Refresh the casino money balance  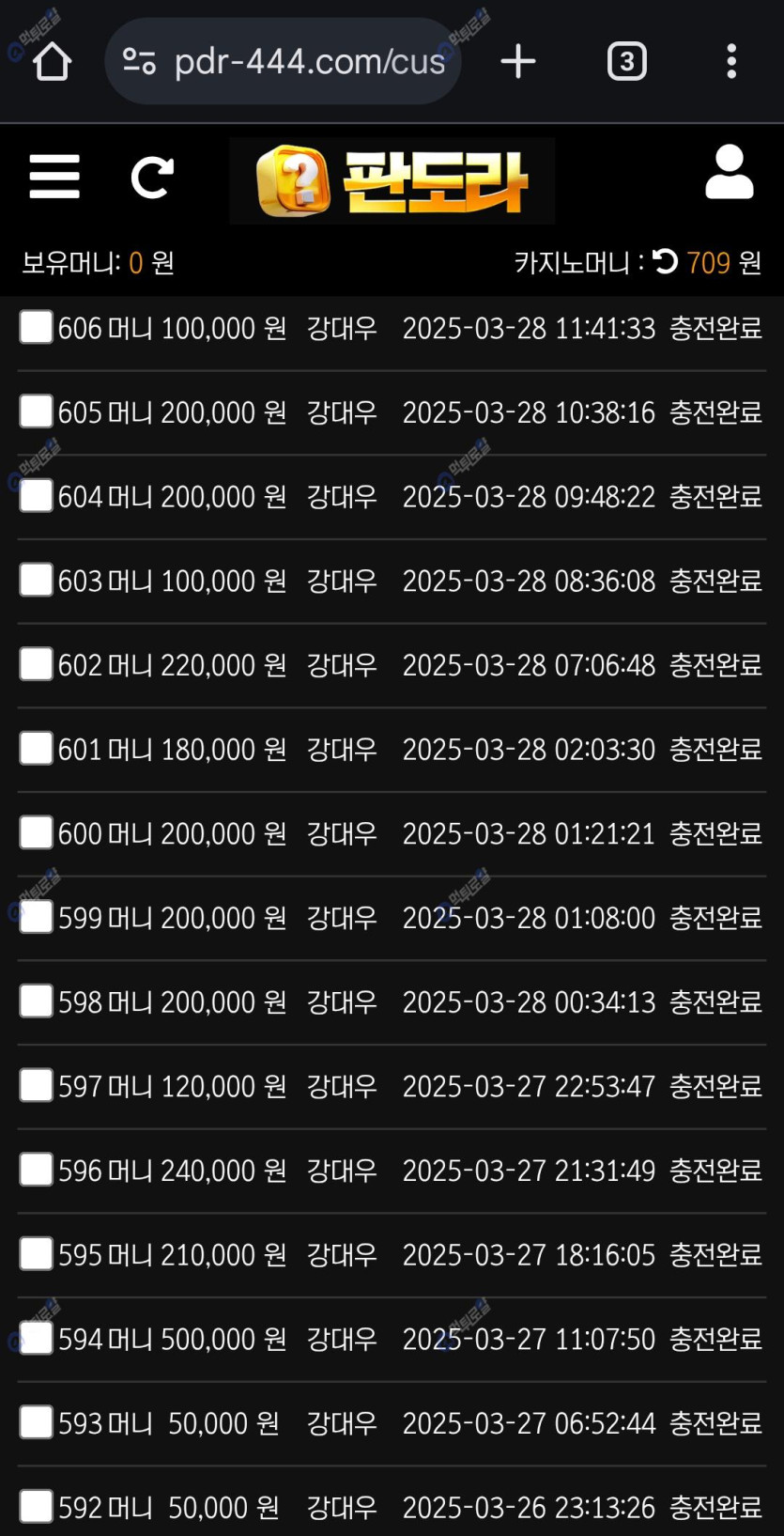point(665,261)
